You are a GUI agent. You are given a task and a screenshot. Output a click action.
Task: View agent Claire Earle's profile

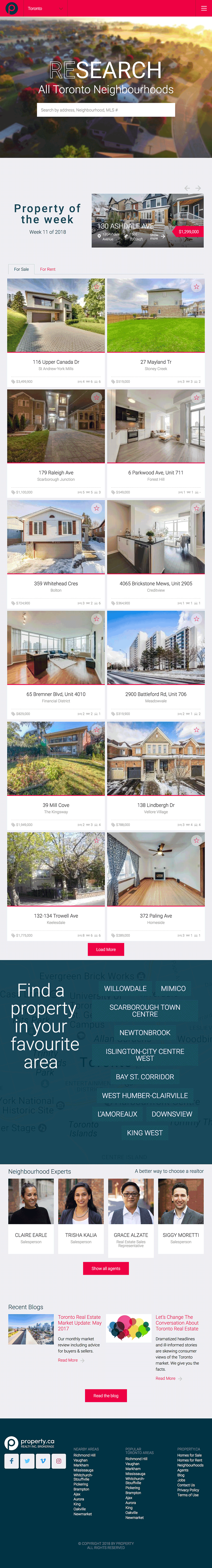[x=31, y=1202]
